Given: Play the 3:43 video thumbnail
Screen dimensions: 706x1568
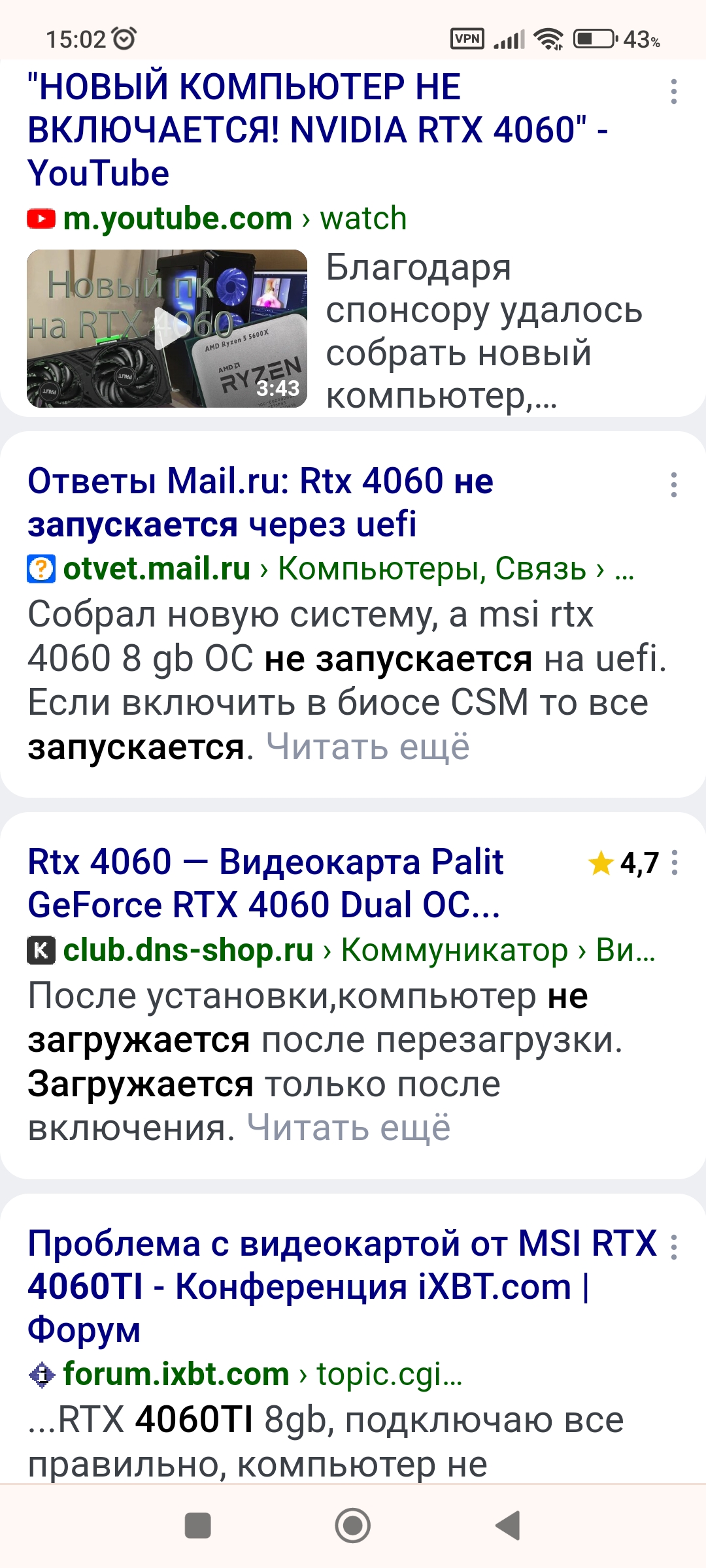Looking at the screenshot, I should (x=167, y=329).
